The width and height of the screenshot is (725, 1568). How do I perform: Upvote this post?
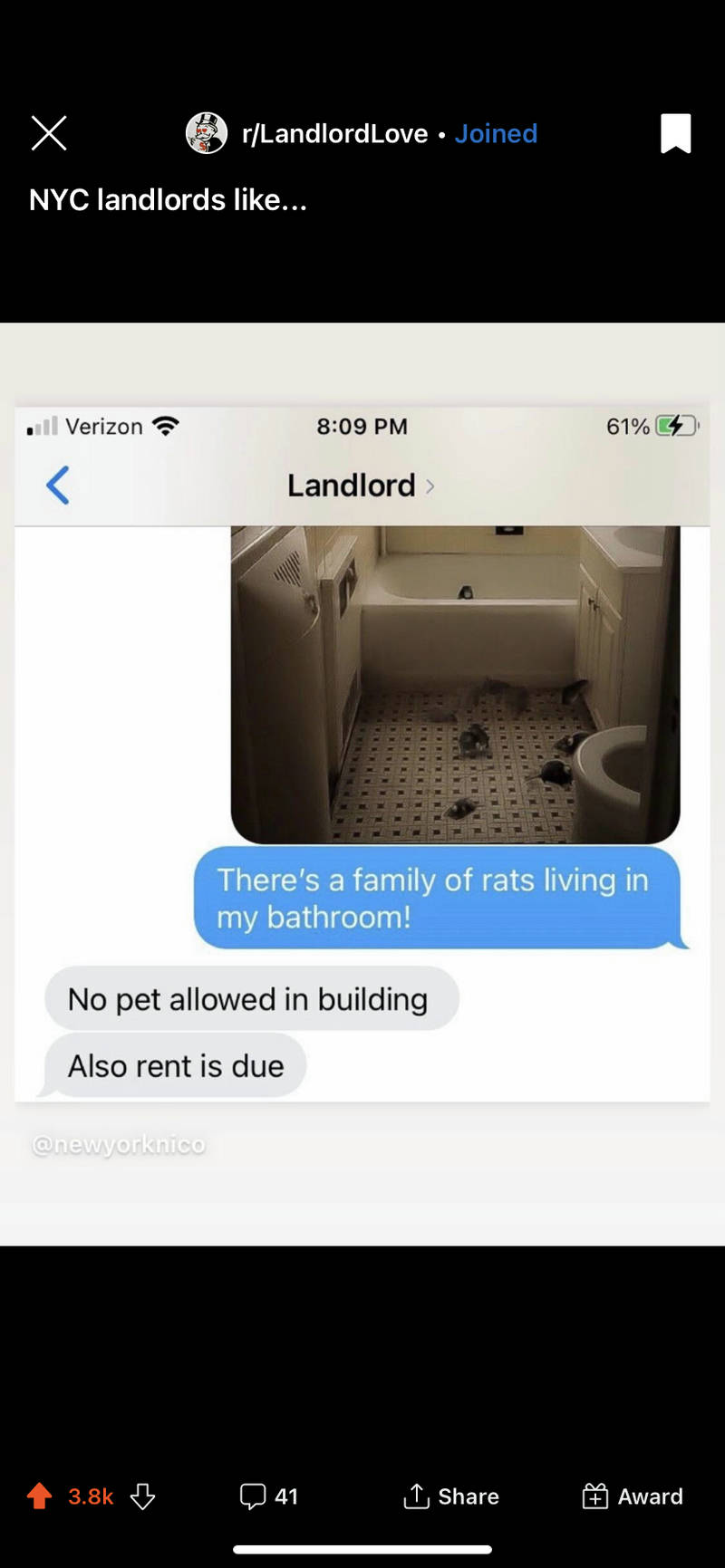tap(39, 1496)
